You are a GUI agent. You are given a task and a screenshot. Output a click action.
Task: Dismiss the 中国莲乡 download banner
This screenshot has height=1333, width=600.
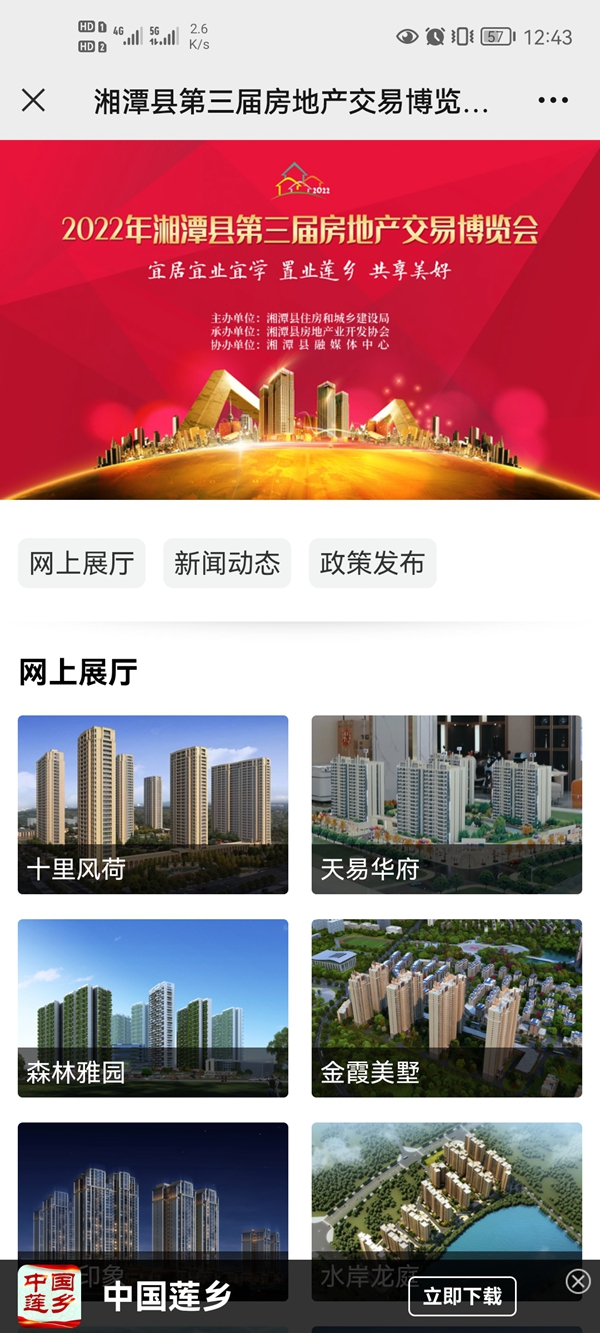[578, 1282]
